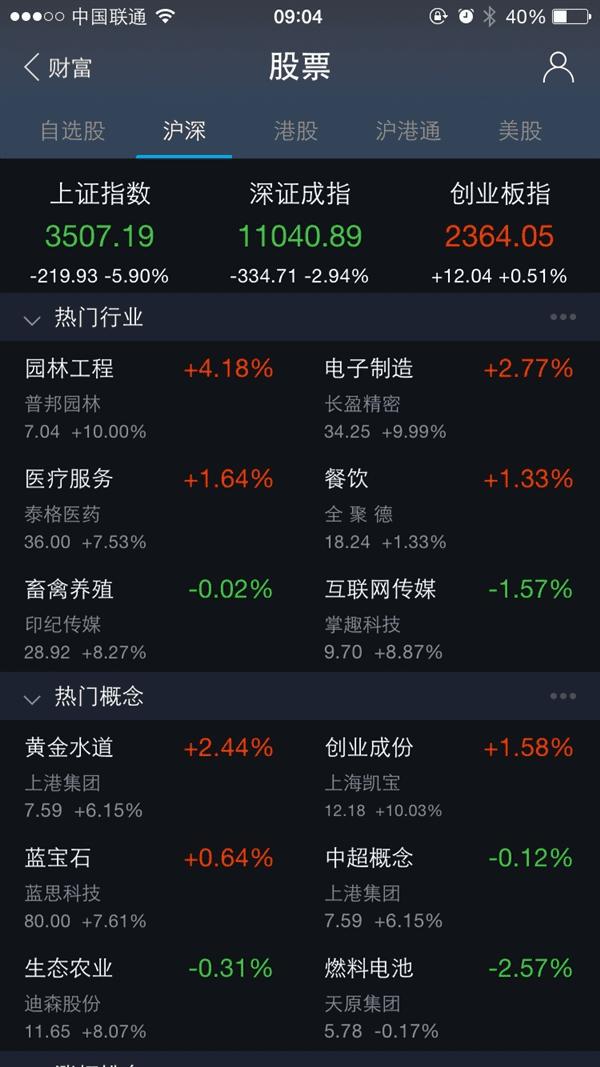Open the 美股 tab
Viewport: 600px width, 1067px height.
tap(520, 131)
